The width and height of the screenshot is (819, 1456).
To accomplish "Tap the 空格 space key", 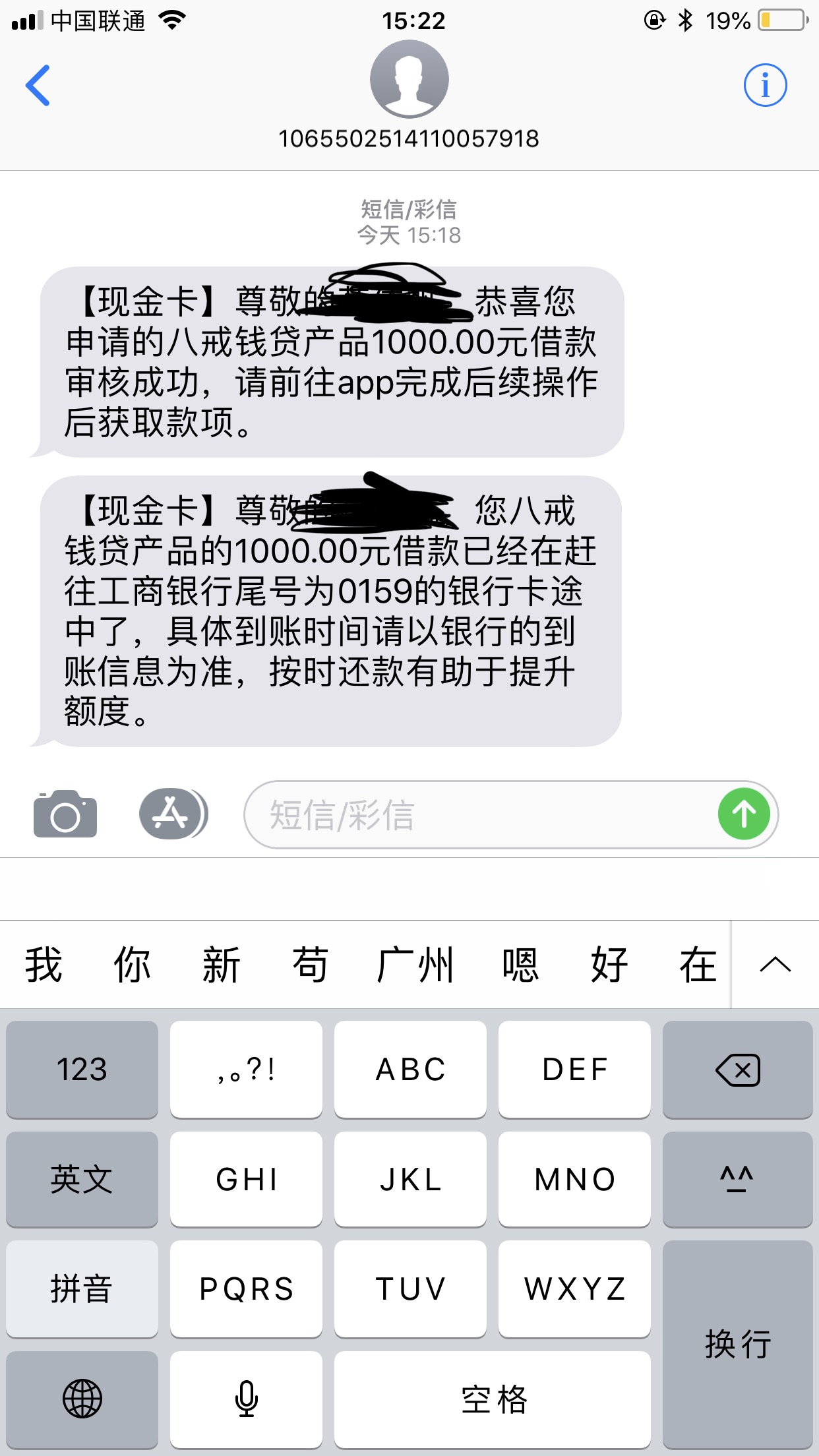I will (x=492, y=1399).
